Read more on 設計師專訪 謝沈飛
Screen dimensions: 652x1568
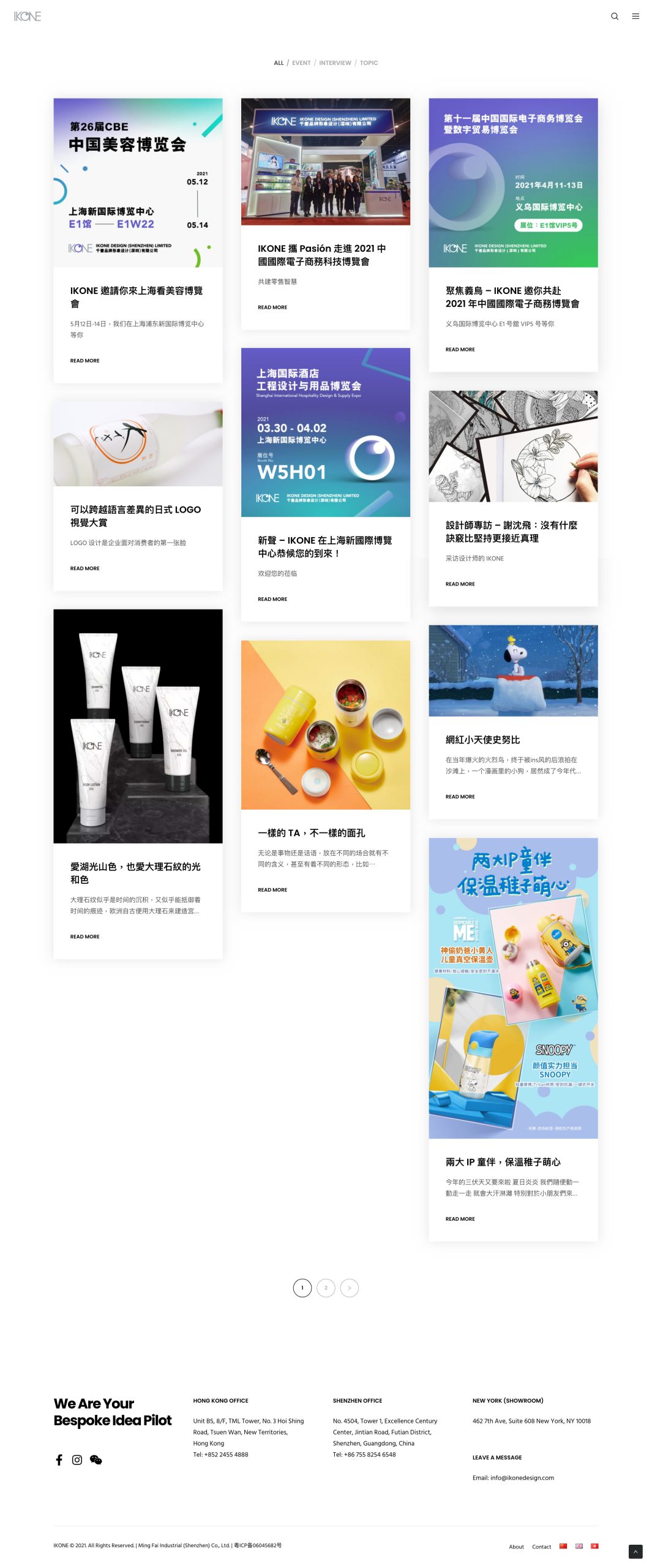click(460, 584)
